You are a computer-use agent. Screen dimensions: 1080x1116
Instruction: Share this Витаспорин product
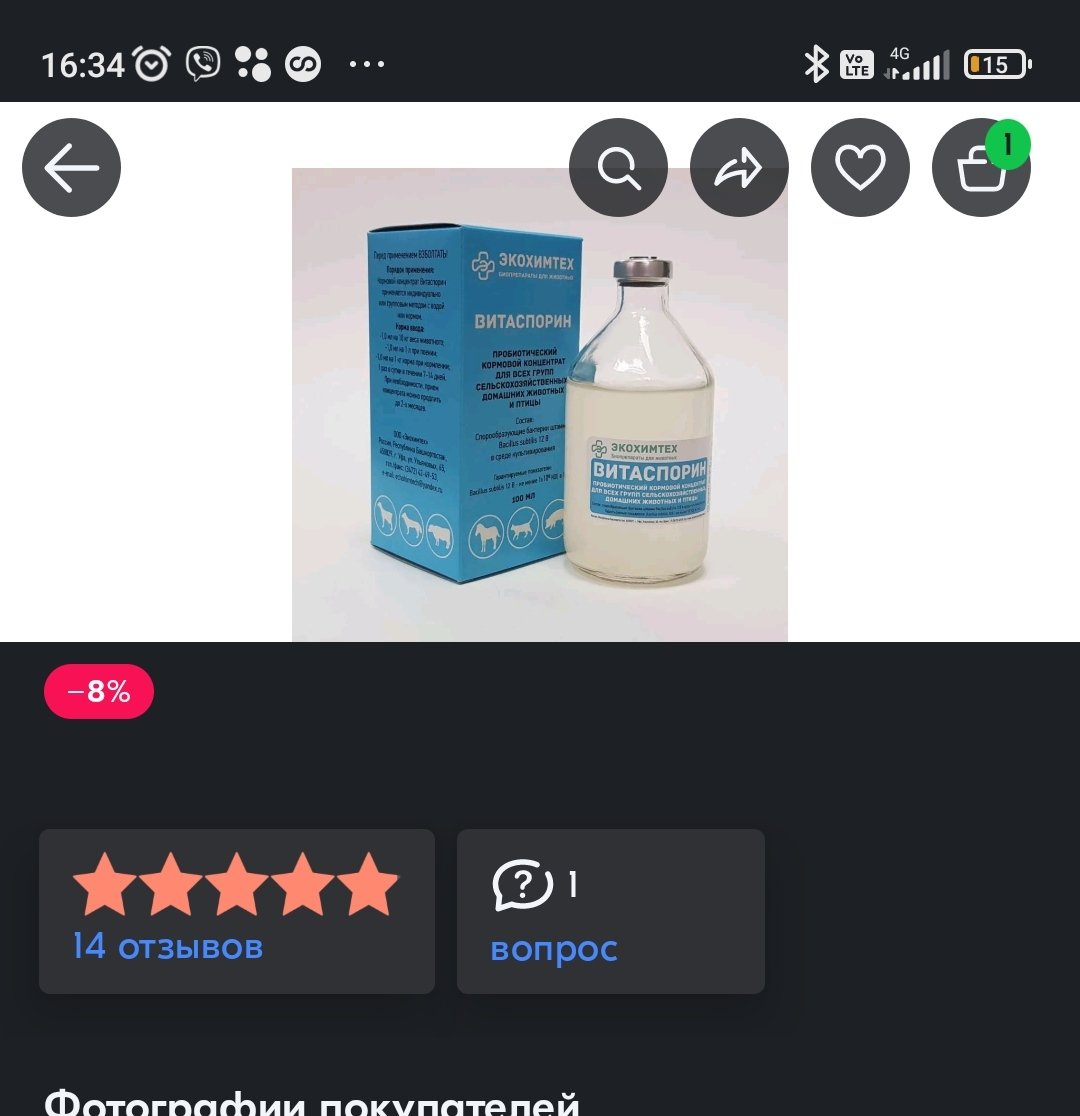tap(739, 168)
